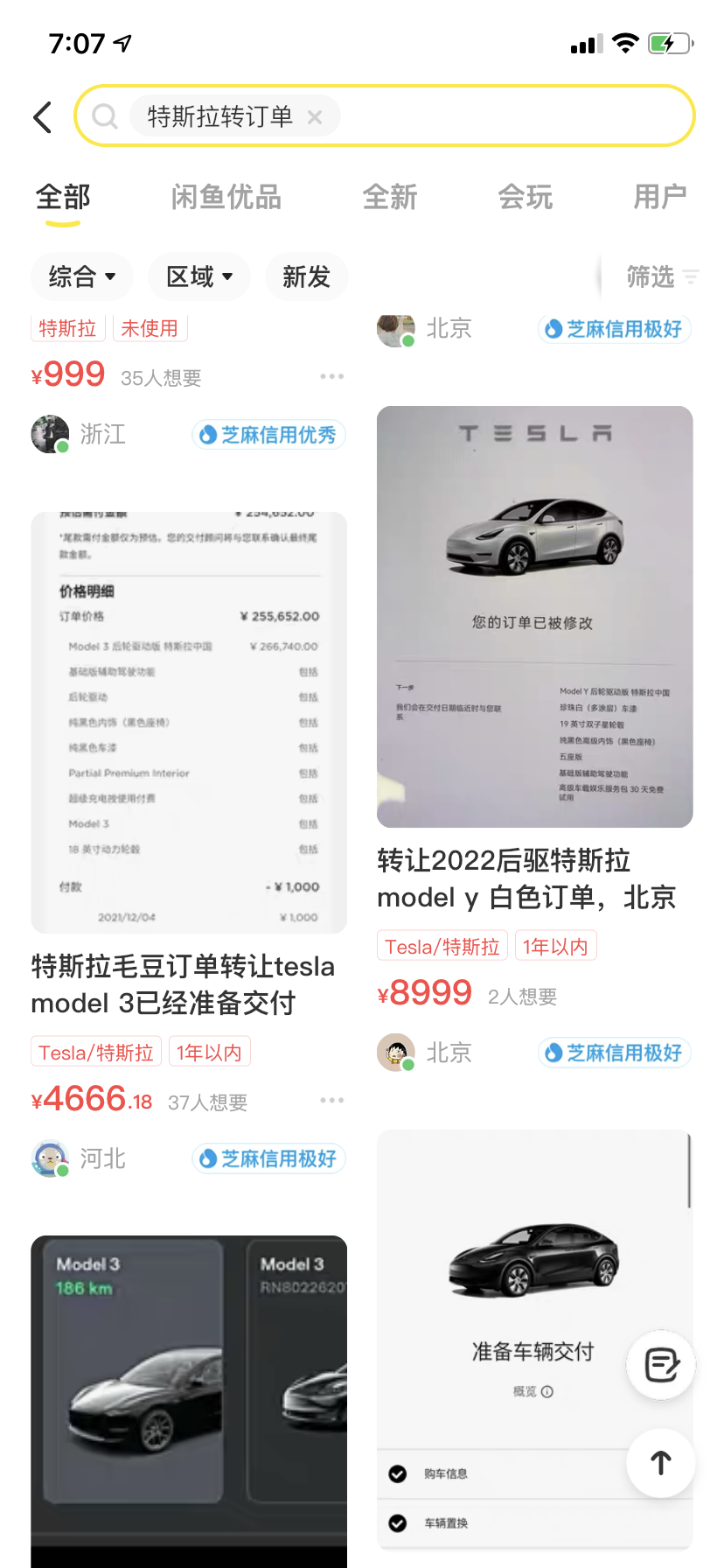Image resolution: width=724 pixels, height=1568 pixels.
Task: Tap the floating compose/feedback icon
Action: coord(660,1364)
